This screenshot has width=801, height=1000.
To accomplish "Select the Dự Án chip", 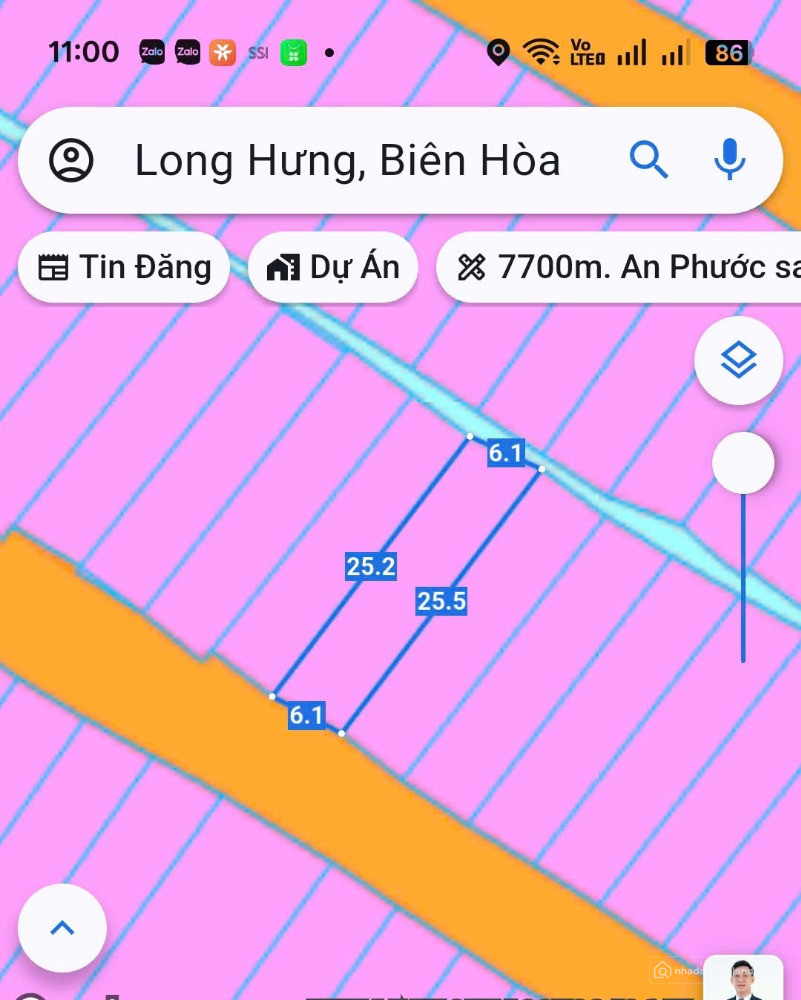I will [x=333, y=267].
